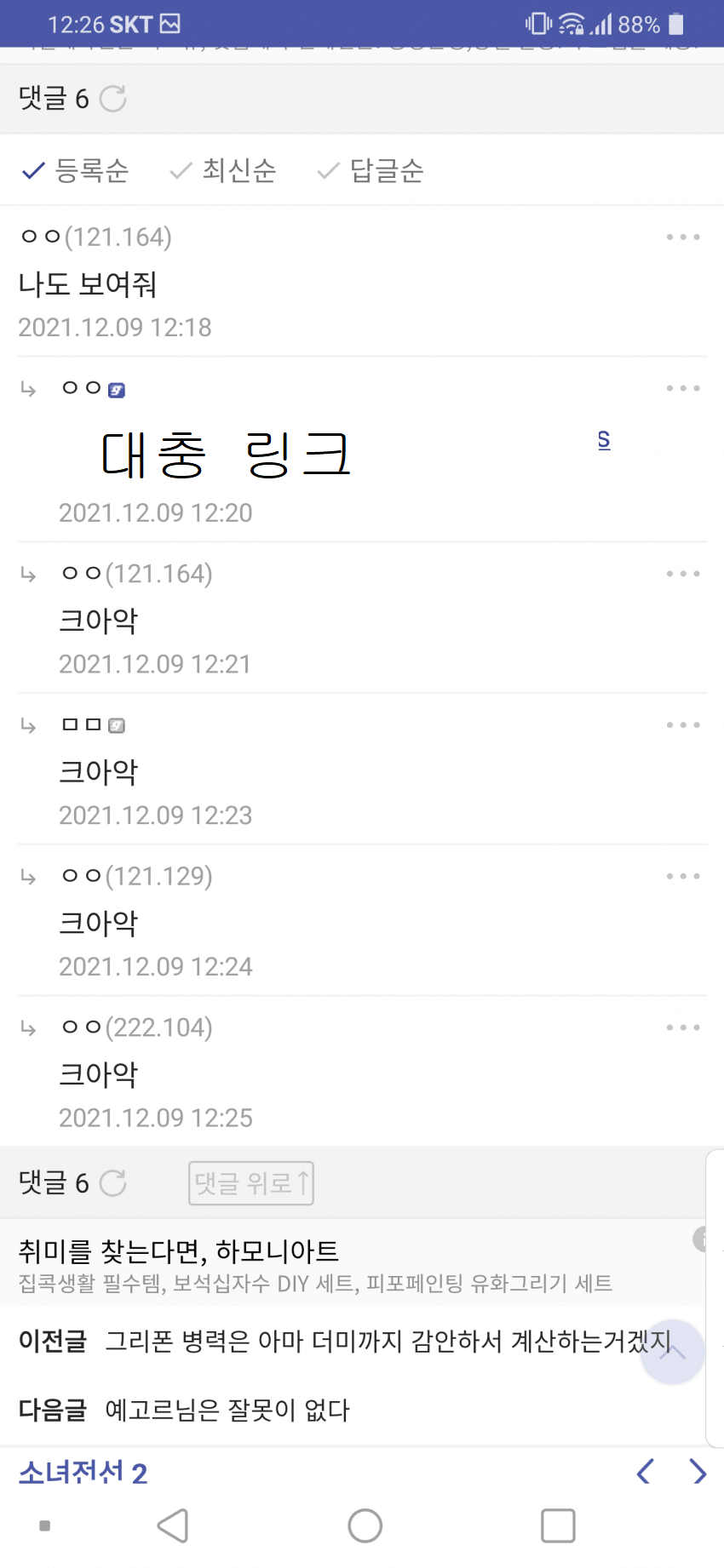Open the 소녀전선 2 gallery link
This screenshot has height=1568, width=724.
(x=83, y=1473)
